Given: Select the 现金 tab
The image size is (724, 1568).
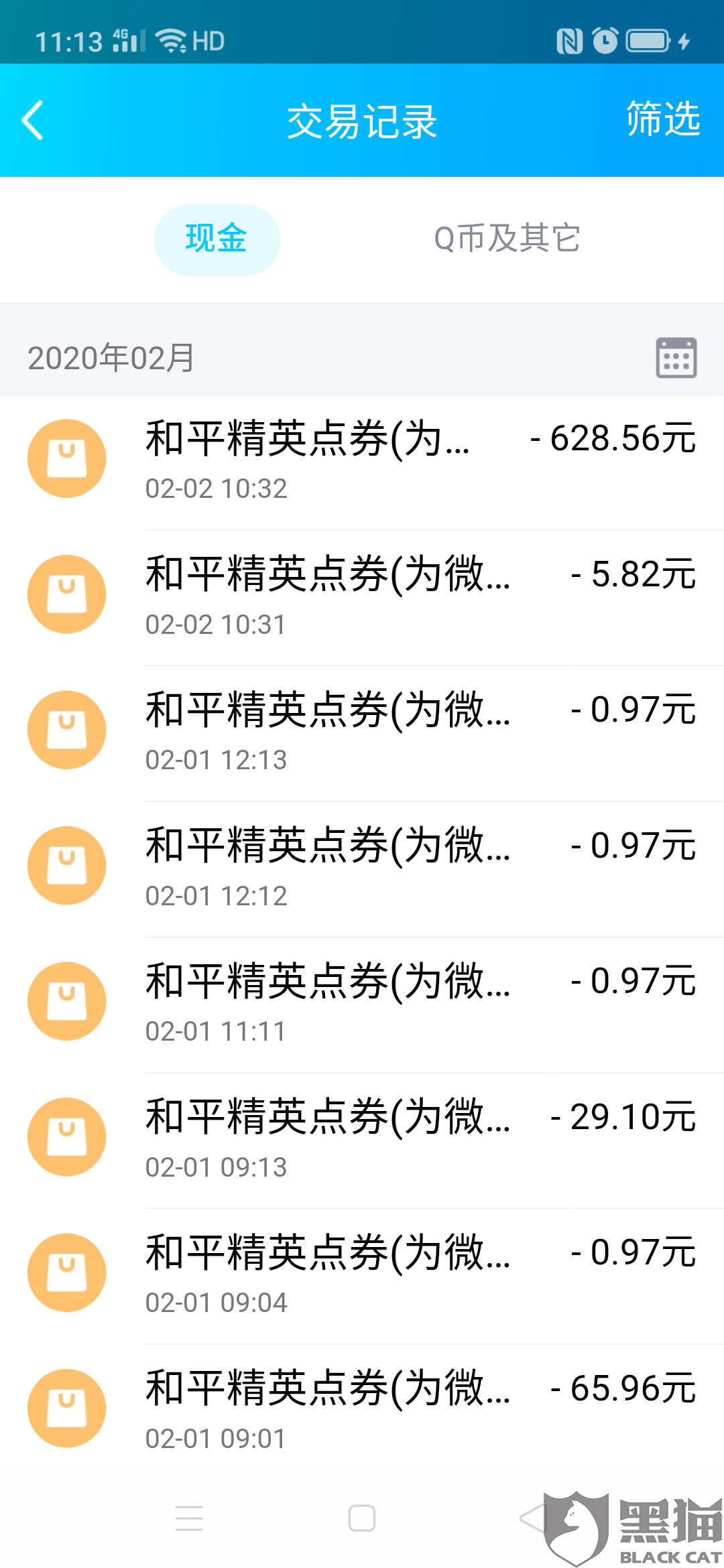Looking at the screenshot, I should pos(217,239).
